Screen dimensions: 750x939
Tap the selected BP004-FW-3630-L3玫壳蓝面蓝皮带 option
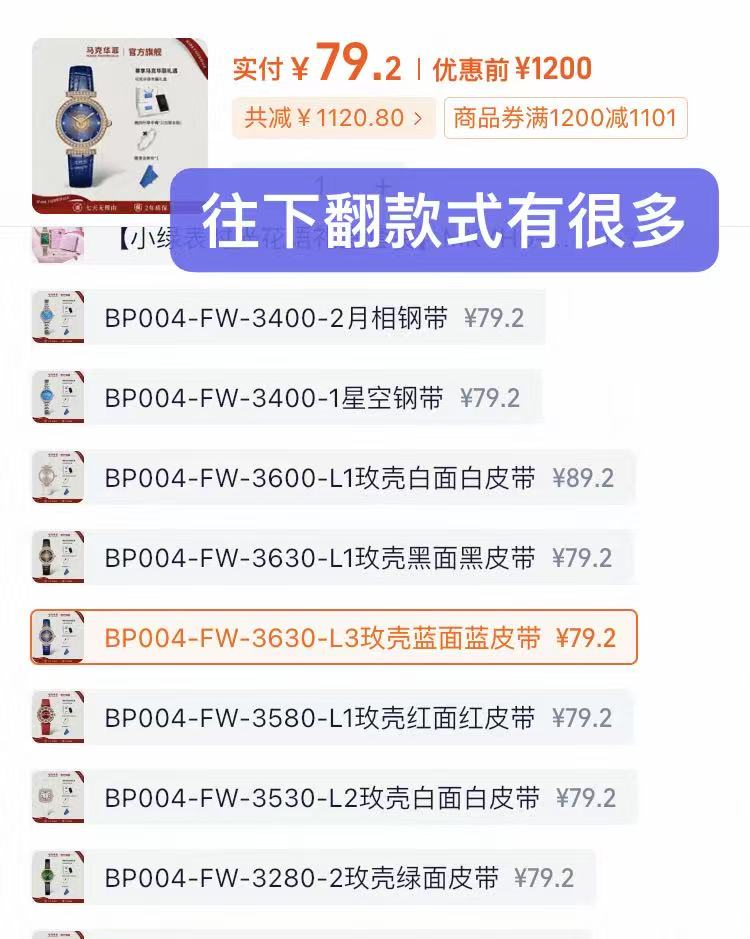click(x=333, y=638)
